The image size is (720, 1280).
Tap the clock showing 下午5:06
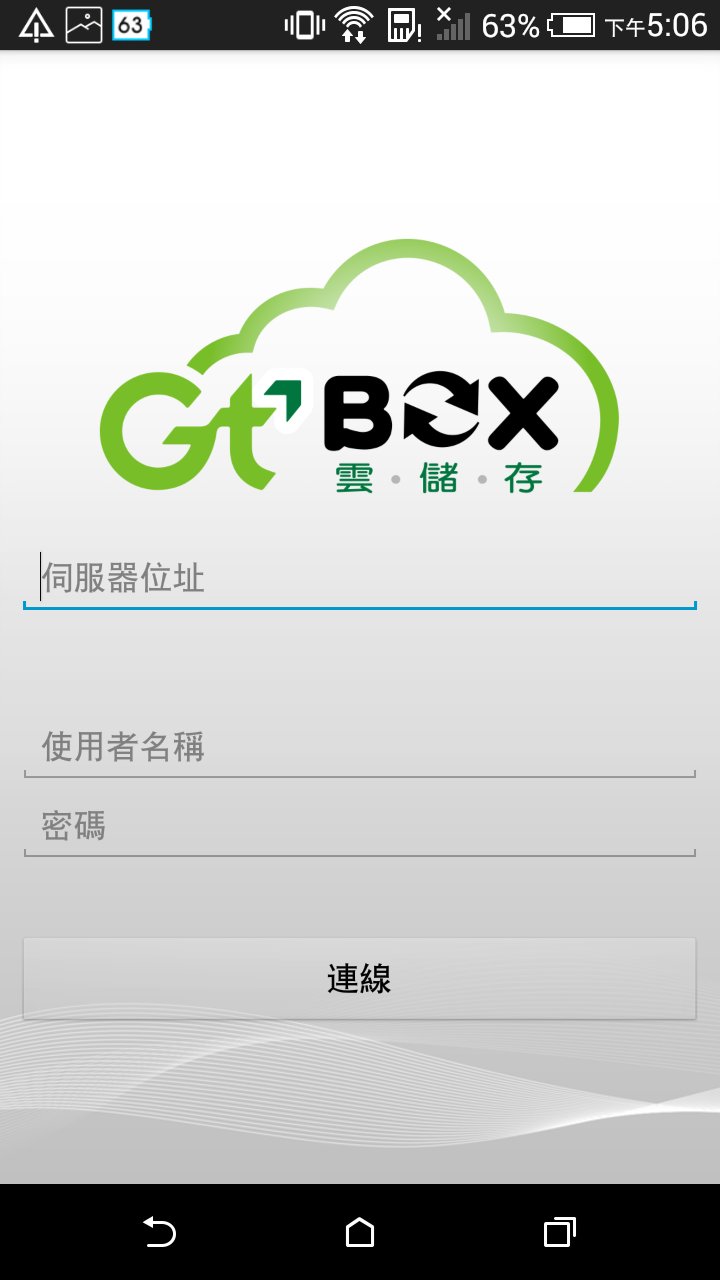click(x=648, y=25)
